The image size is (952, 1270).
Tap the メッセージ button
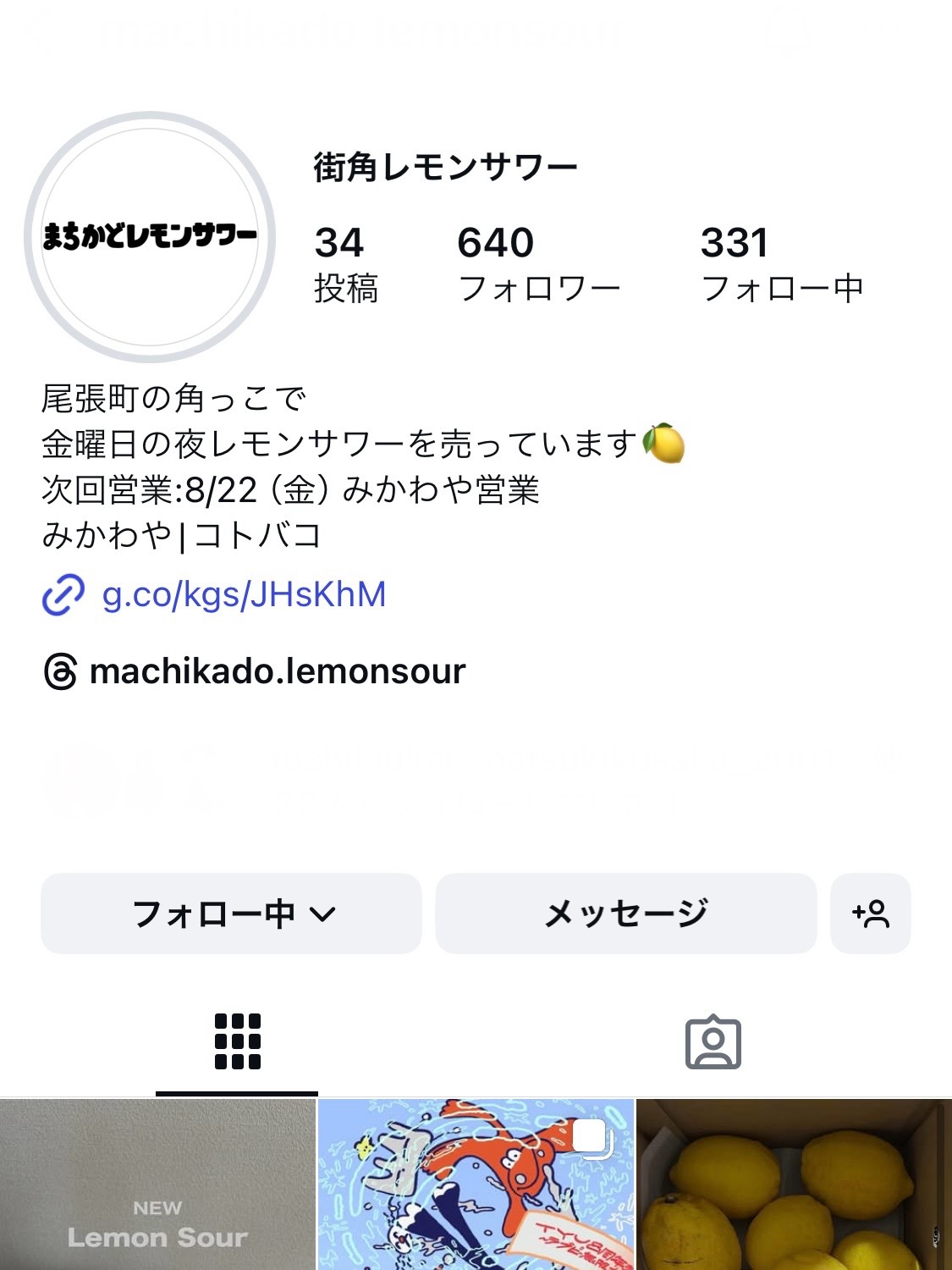(625, 914)
